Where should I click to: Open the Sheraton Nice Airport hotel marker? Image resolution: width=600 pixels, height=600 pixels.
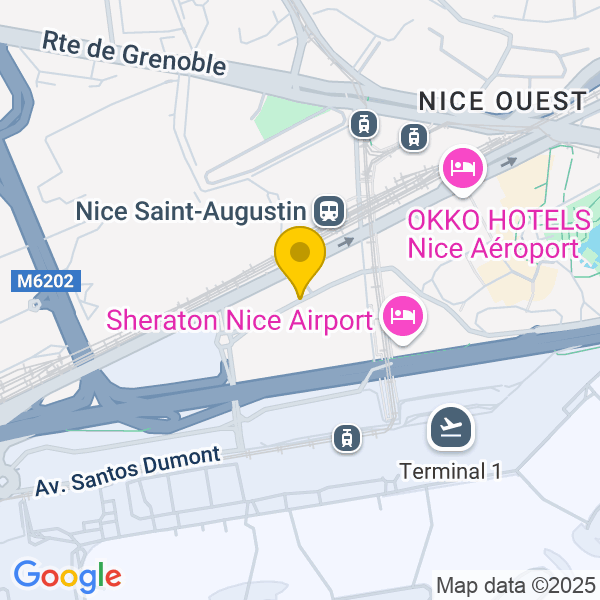pos(402,320)
